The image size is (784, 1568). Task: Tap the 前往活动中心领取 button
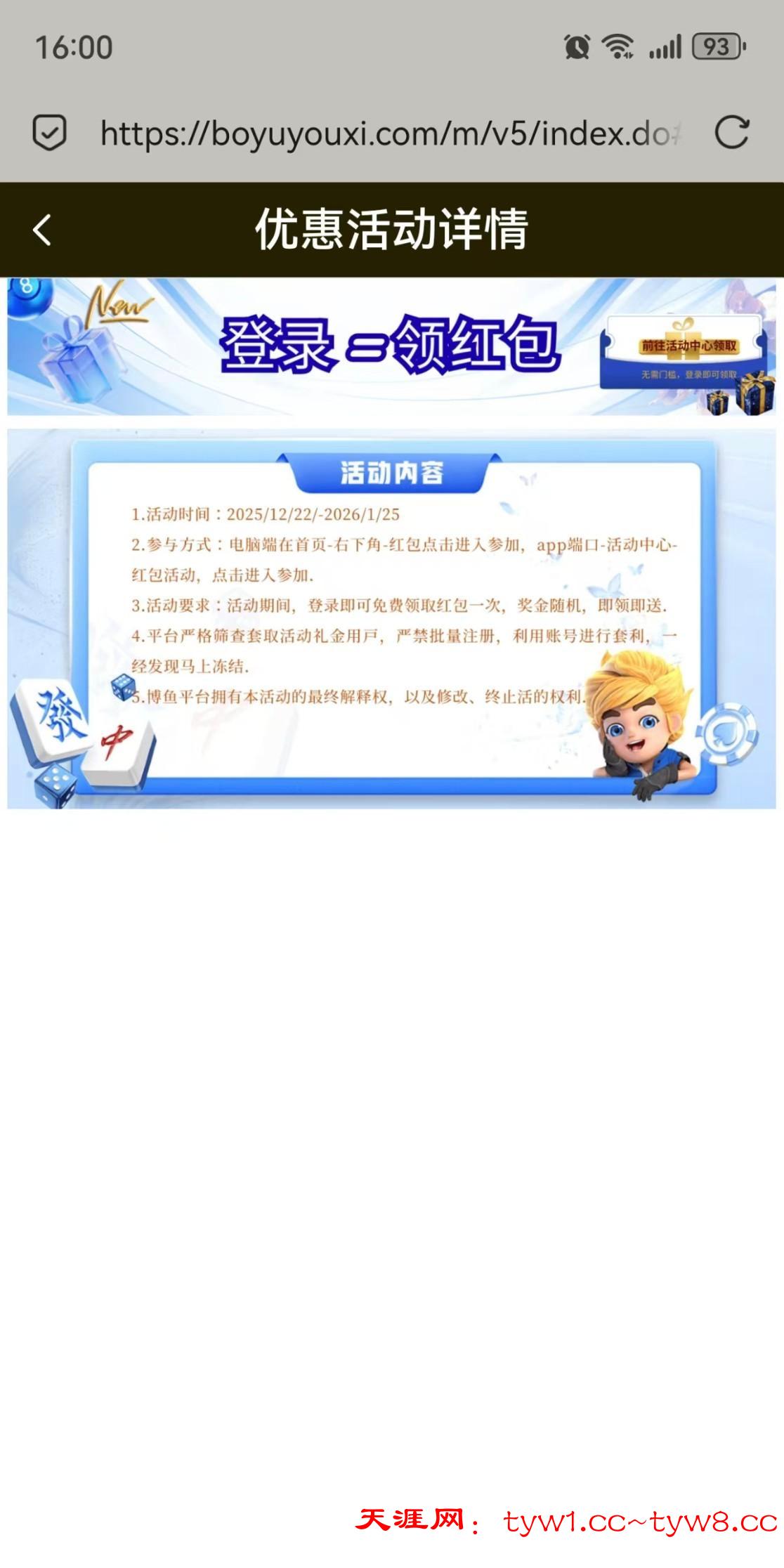pos(688,346)
